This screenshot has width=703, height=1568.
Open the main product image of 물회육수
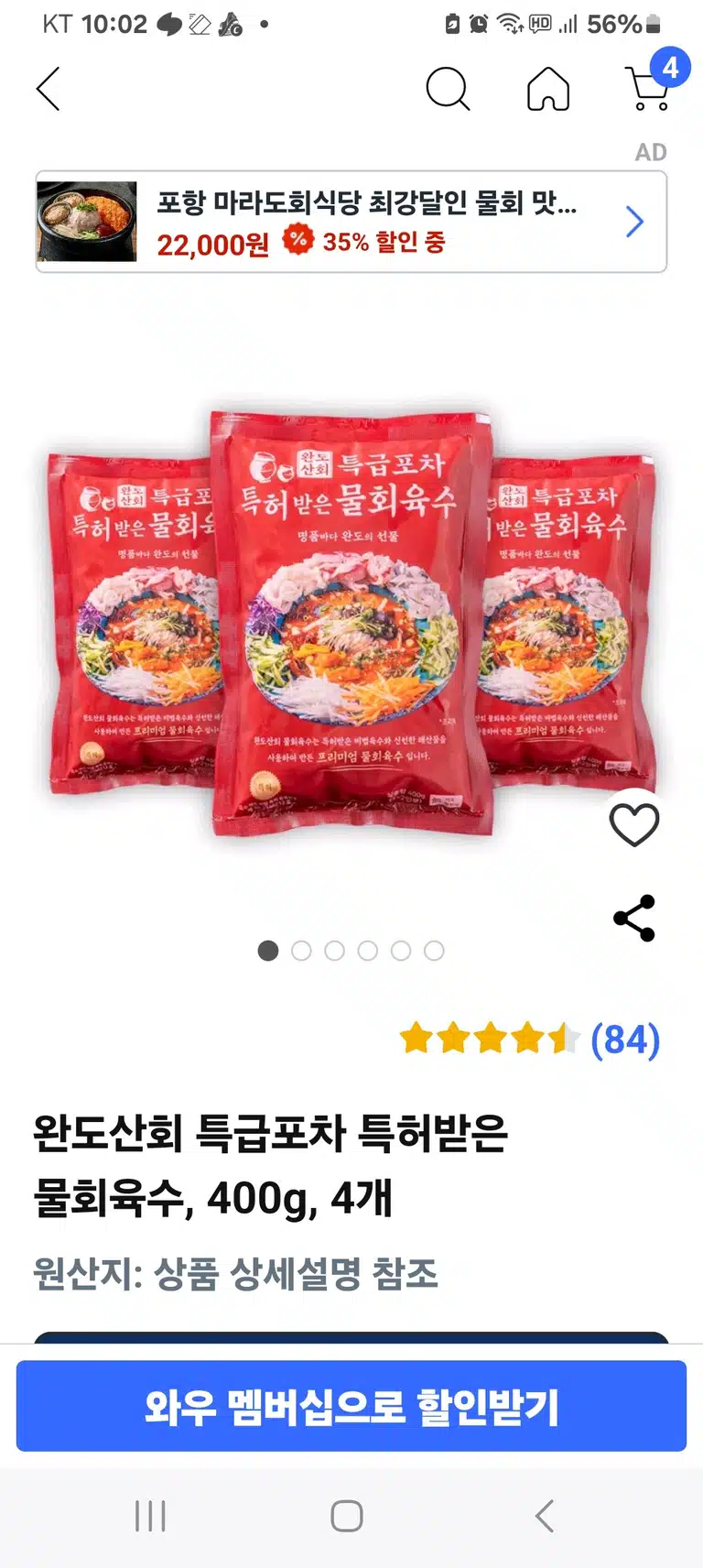351,623
